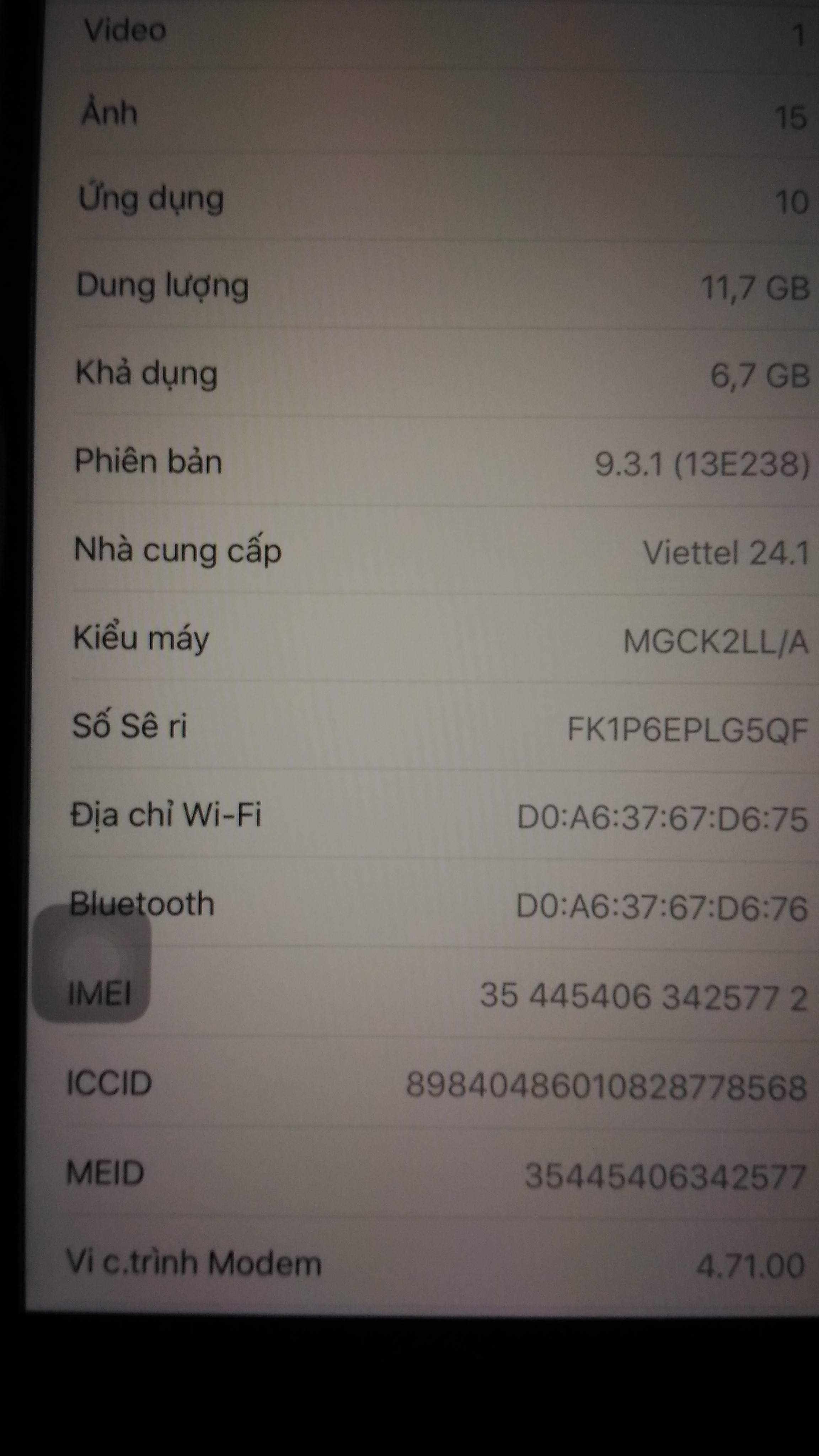Tap the Phiên bản 9.3.1 row

441,462
